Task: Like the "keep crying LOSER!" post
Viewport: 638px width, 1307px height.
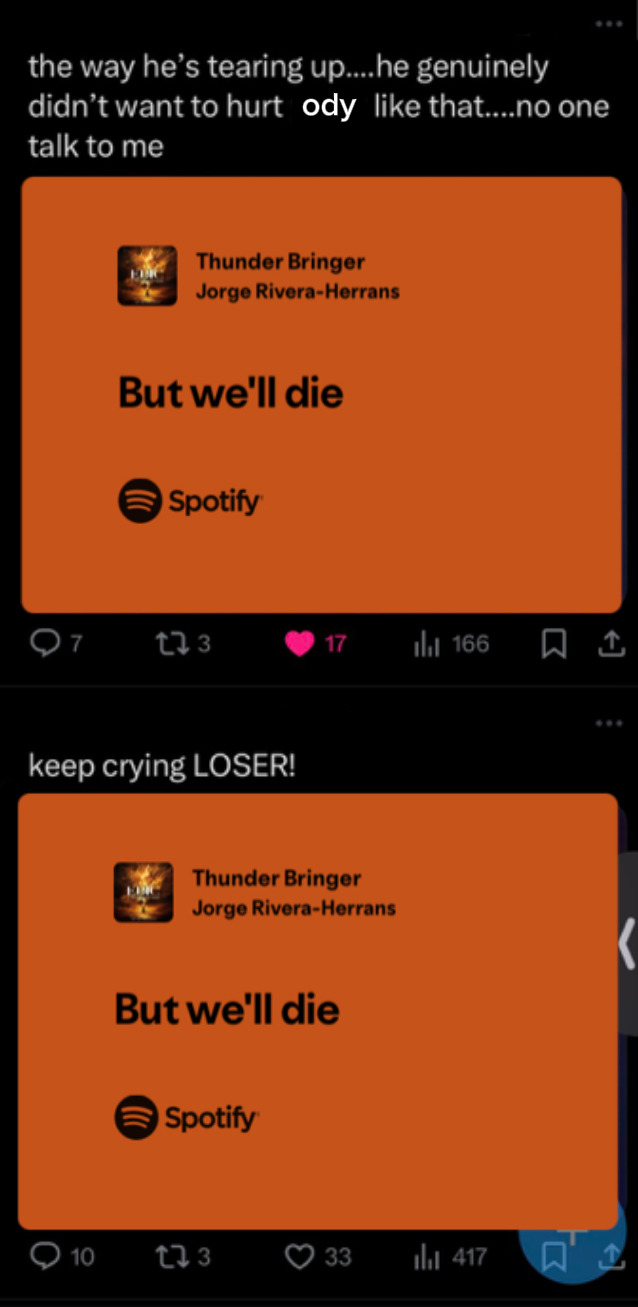Action: [300, 1256]
